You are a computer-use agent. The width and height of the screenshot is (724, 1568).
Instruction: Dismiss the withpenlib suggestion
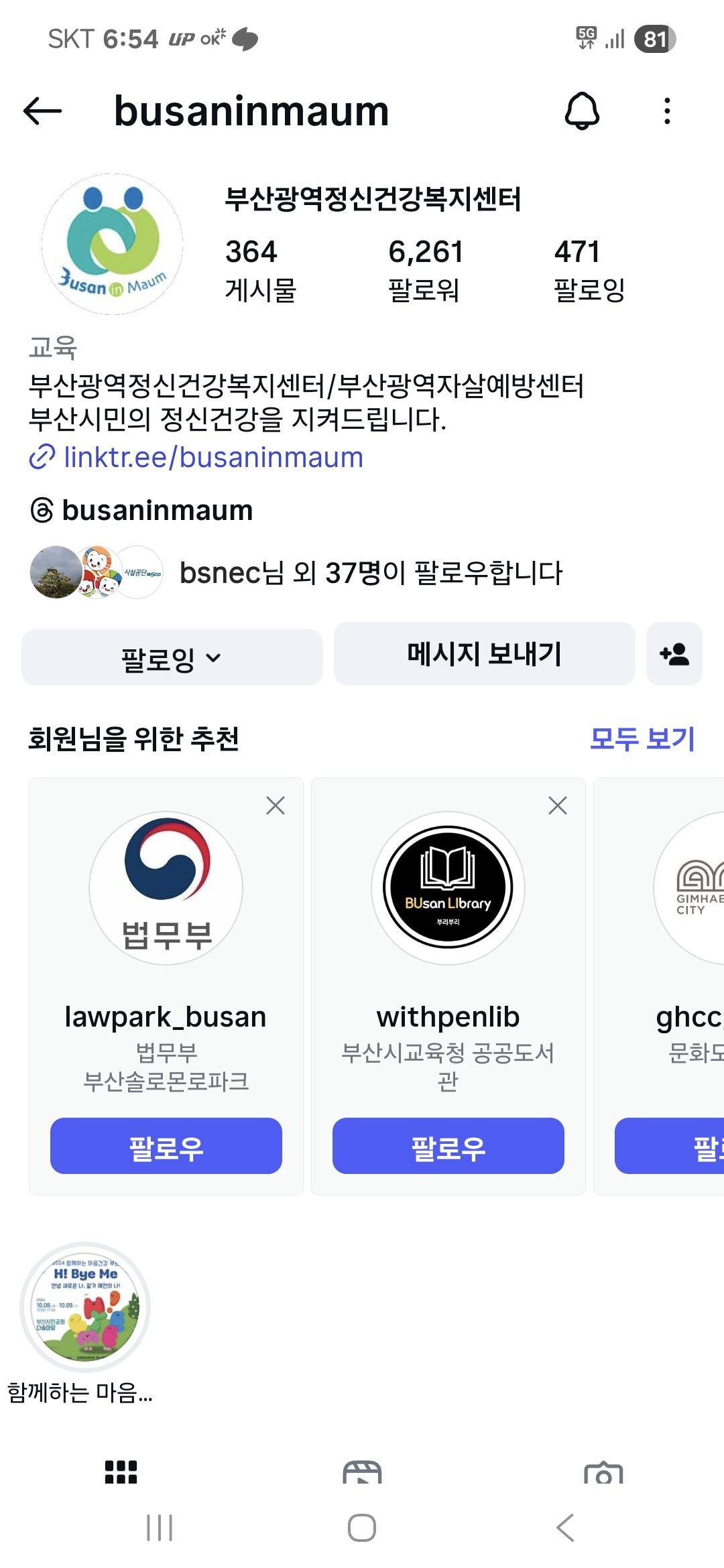[x=558, y=805]
